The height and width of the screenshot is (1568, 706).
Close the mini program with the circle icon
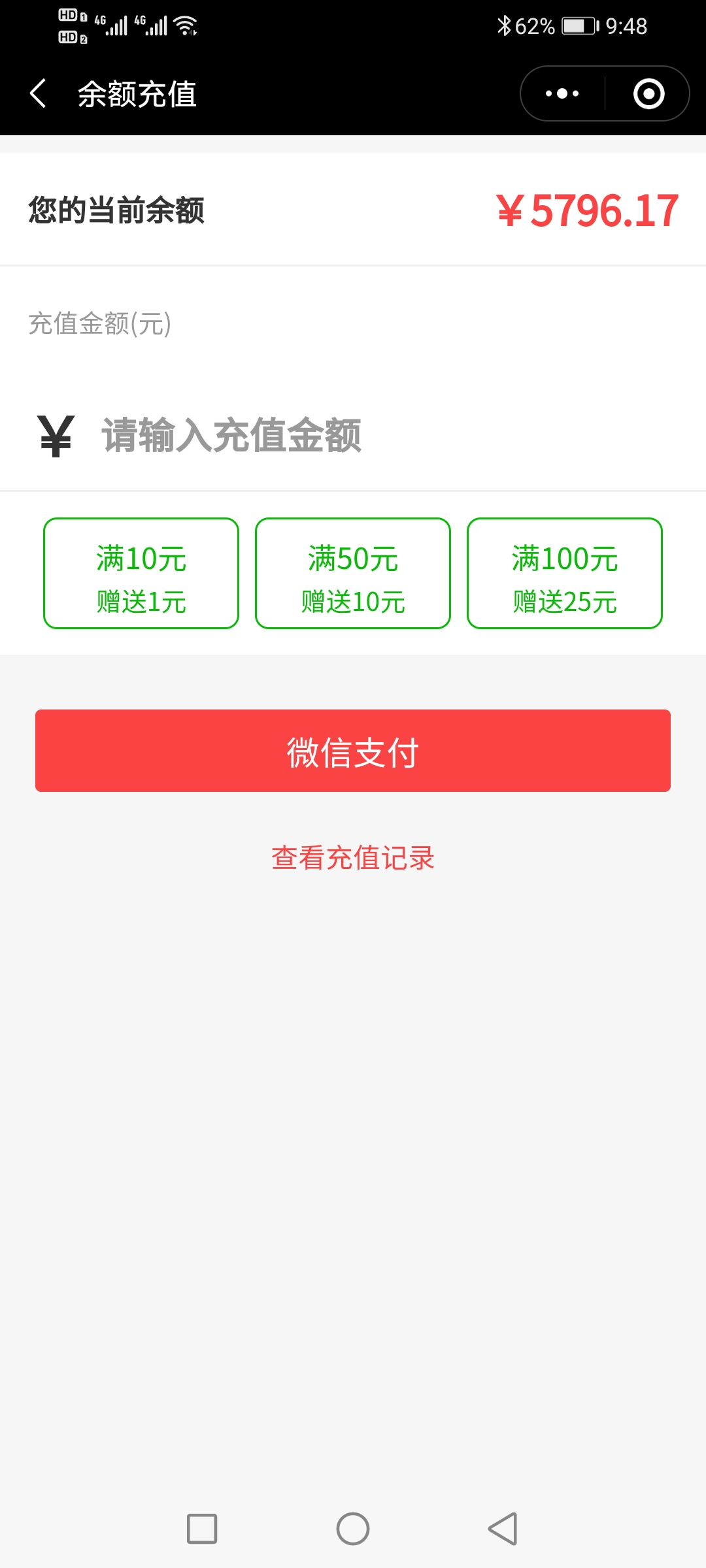coord(648,93)
